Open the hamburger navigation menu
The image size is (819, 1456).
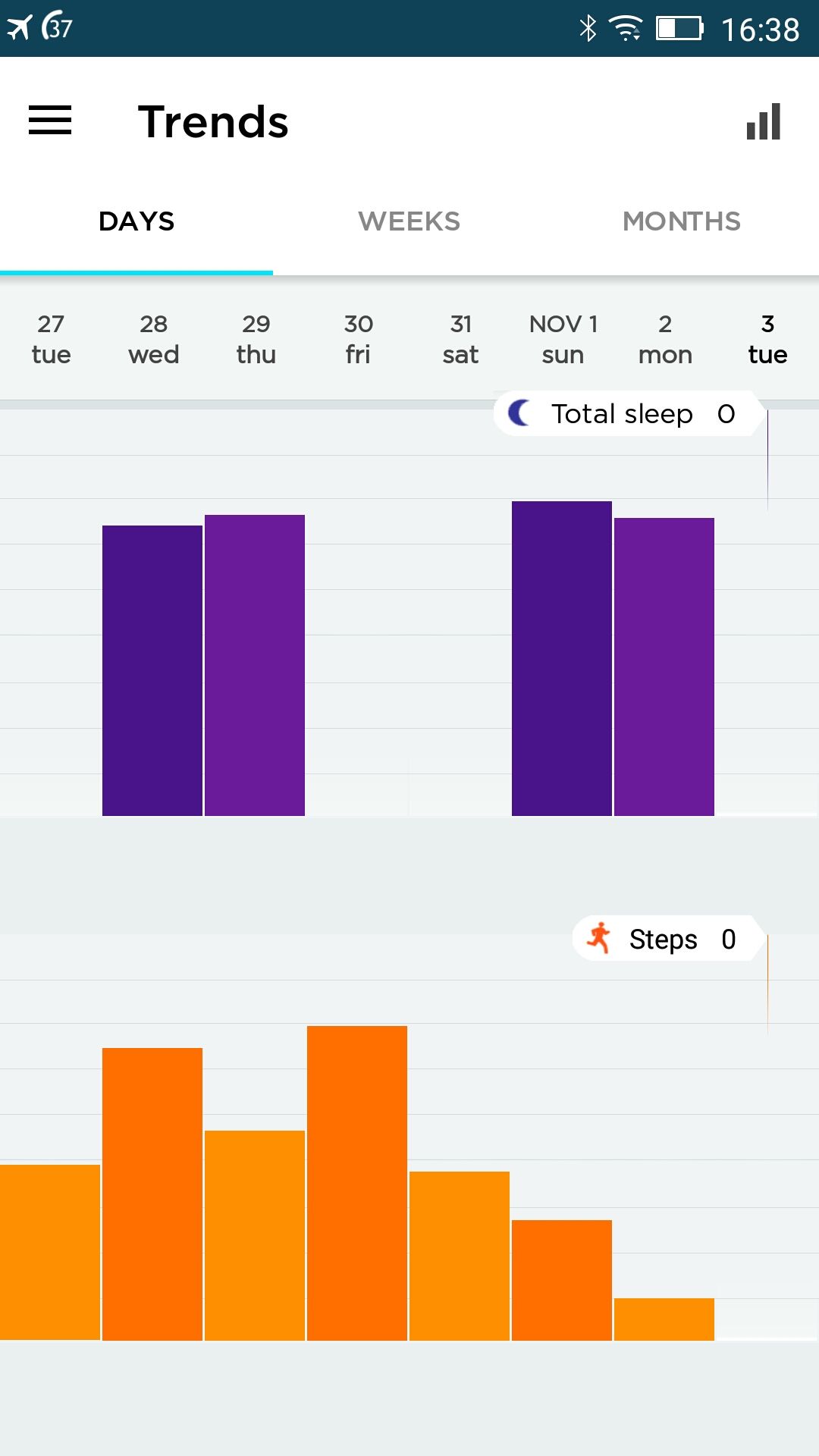coord(50,121)
